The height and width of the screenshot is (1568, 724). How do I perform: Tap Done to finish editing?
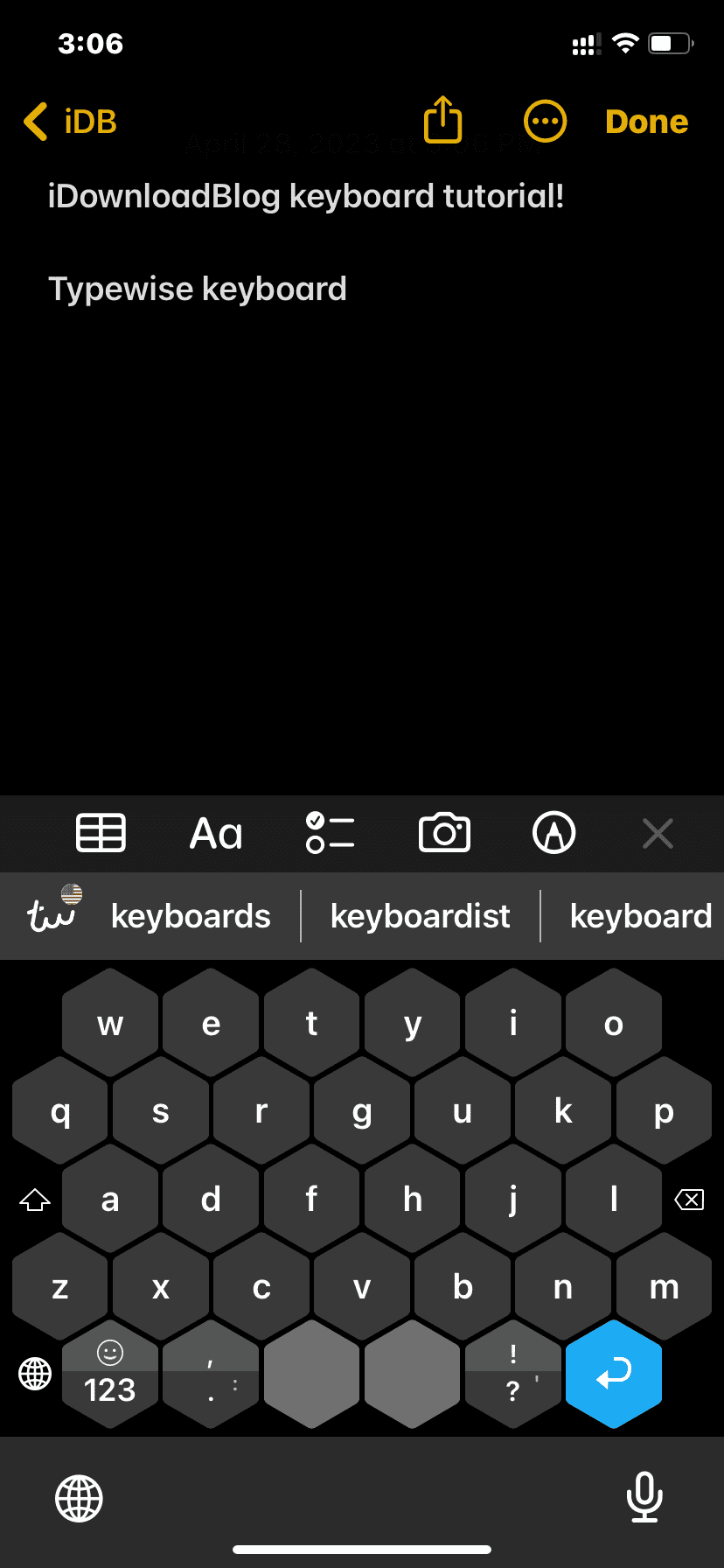click(646, 122)
